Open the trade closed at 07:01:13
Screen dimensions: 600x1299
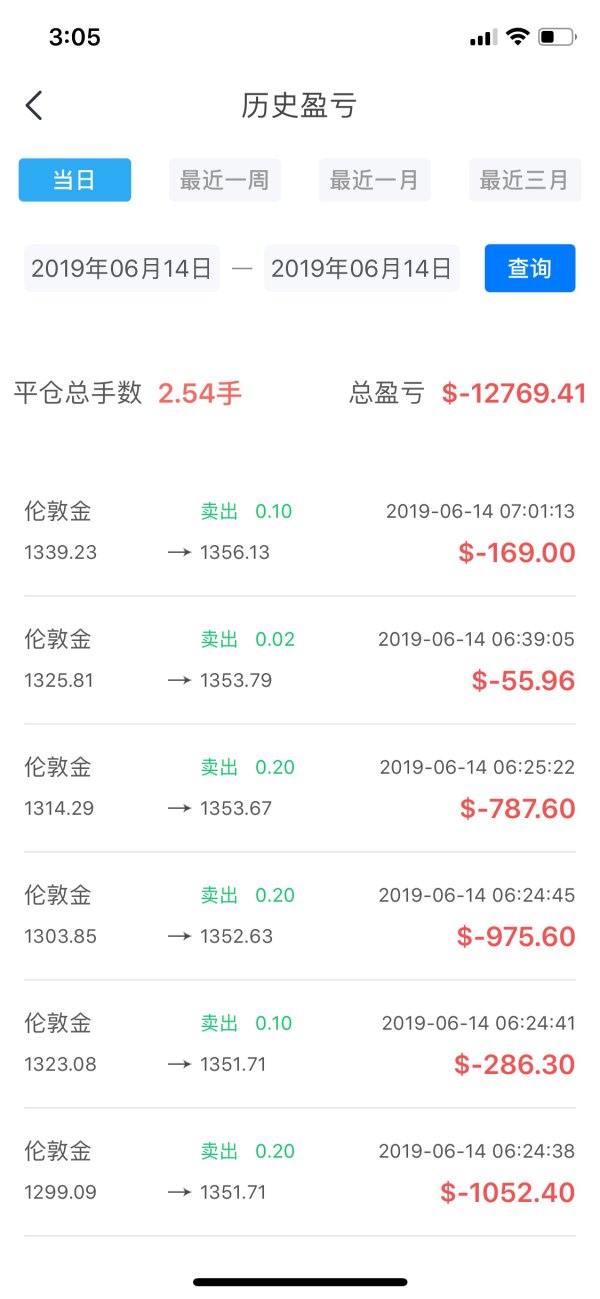coord(300,532)
